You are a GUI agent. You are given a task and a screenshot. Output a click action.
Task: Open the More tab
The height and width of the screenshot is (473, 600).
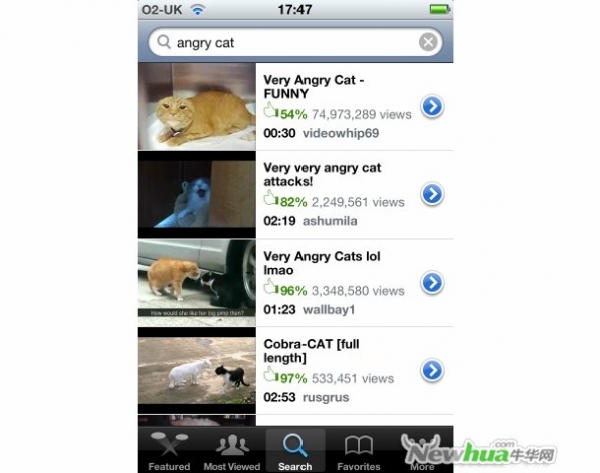point(421,451)
